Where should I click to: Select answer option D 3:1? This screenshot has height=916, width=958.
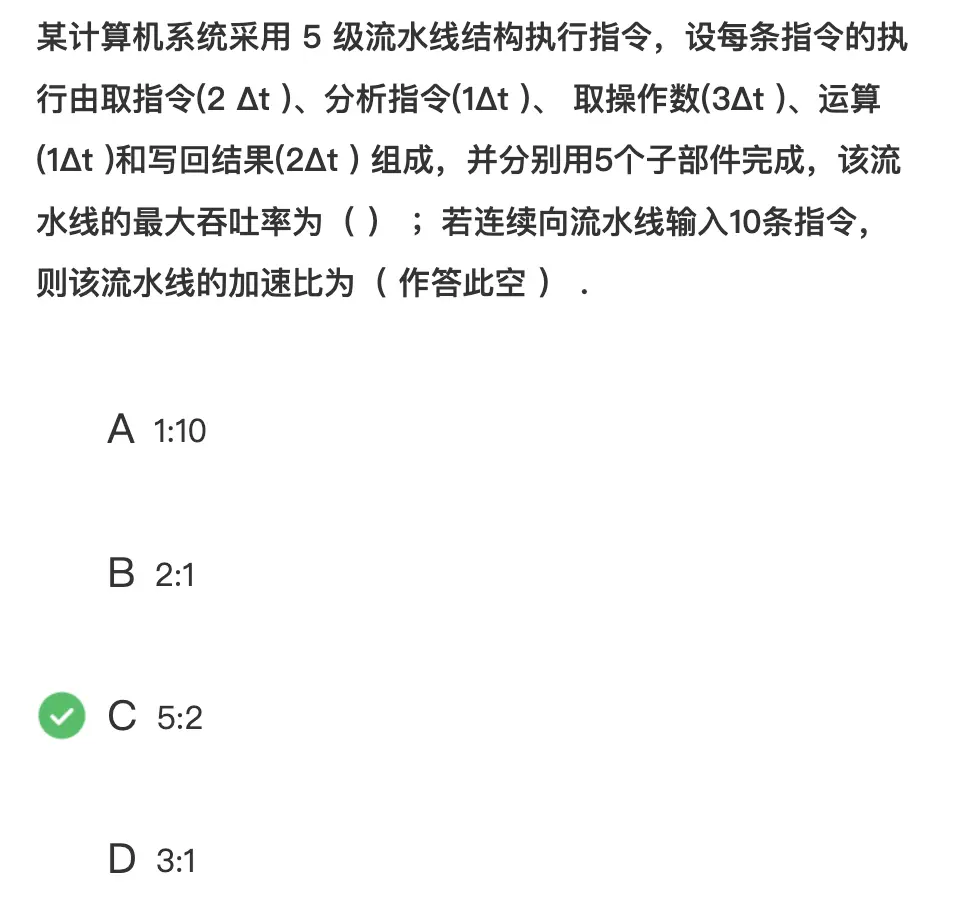pos(152,860)
